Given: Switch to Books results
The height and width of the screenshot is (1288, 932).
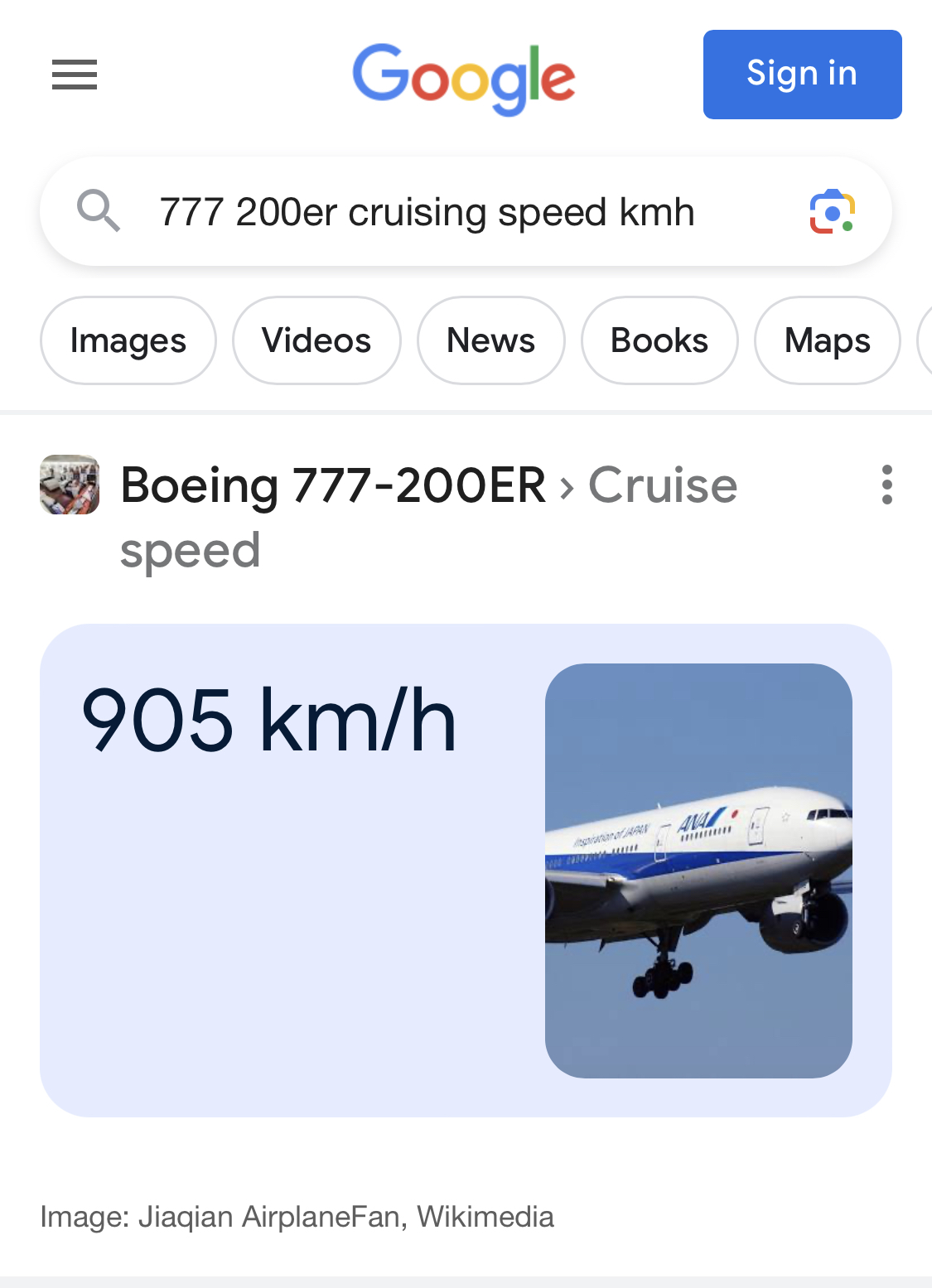Looking at the screenshot, I should [x=659, y=340].
